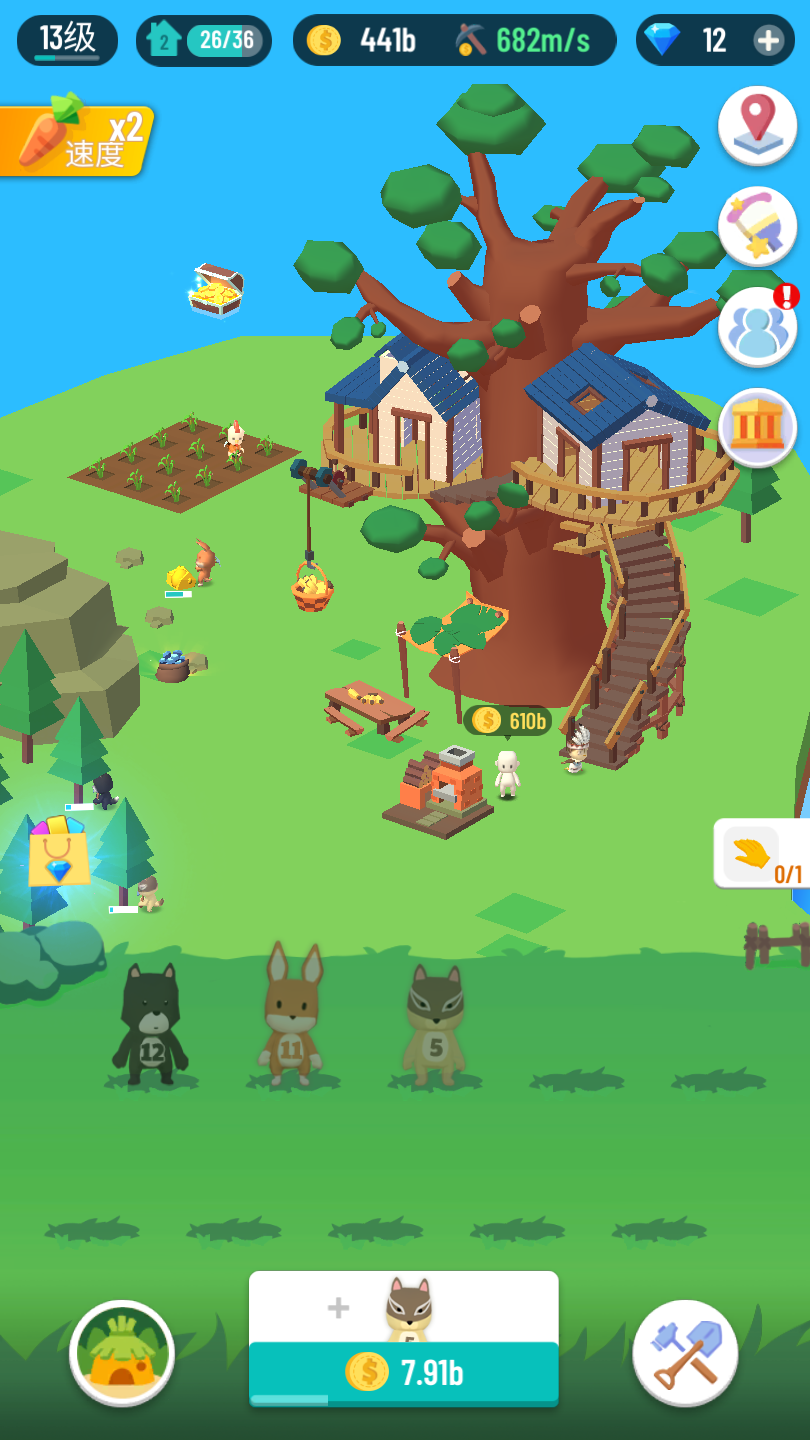
Task: Buy a new animal for 7.91b
Action: click(403, 1372)
